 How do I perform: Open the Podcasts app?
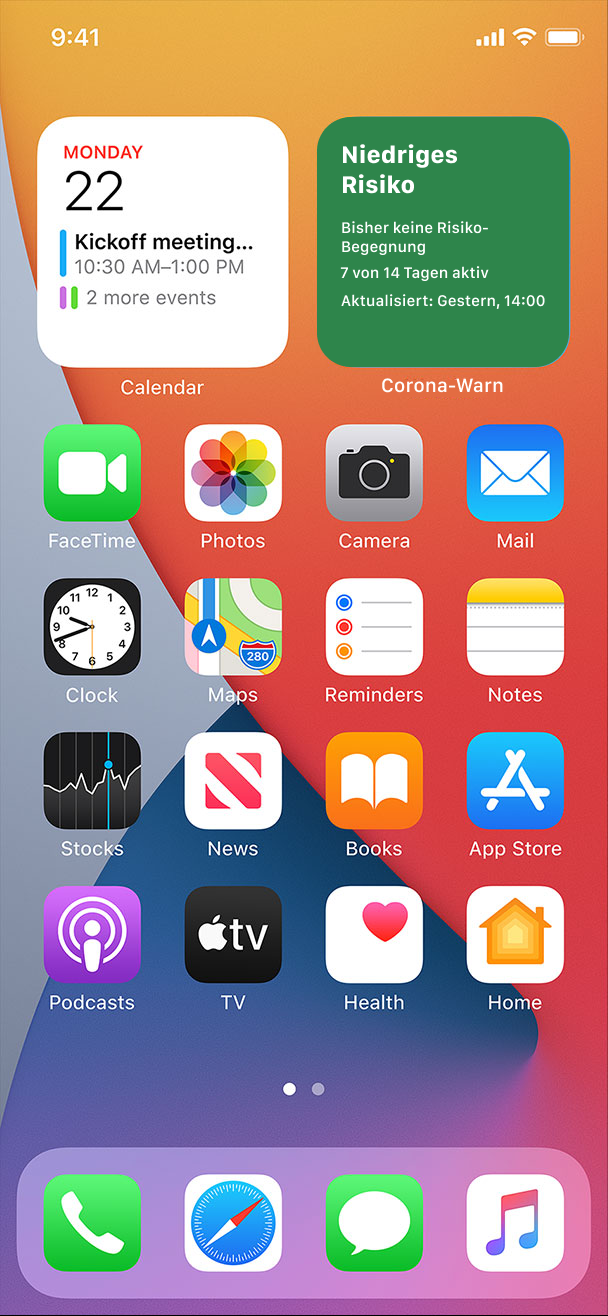coord(92,935)
